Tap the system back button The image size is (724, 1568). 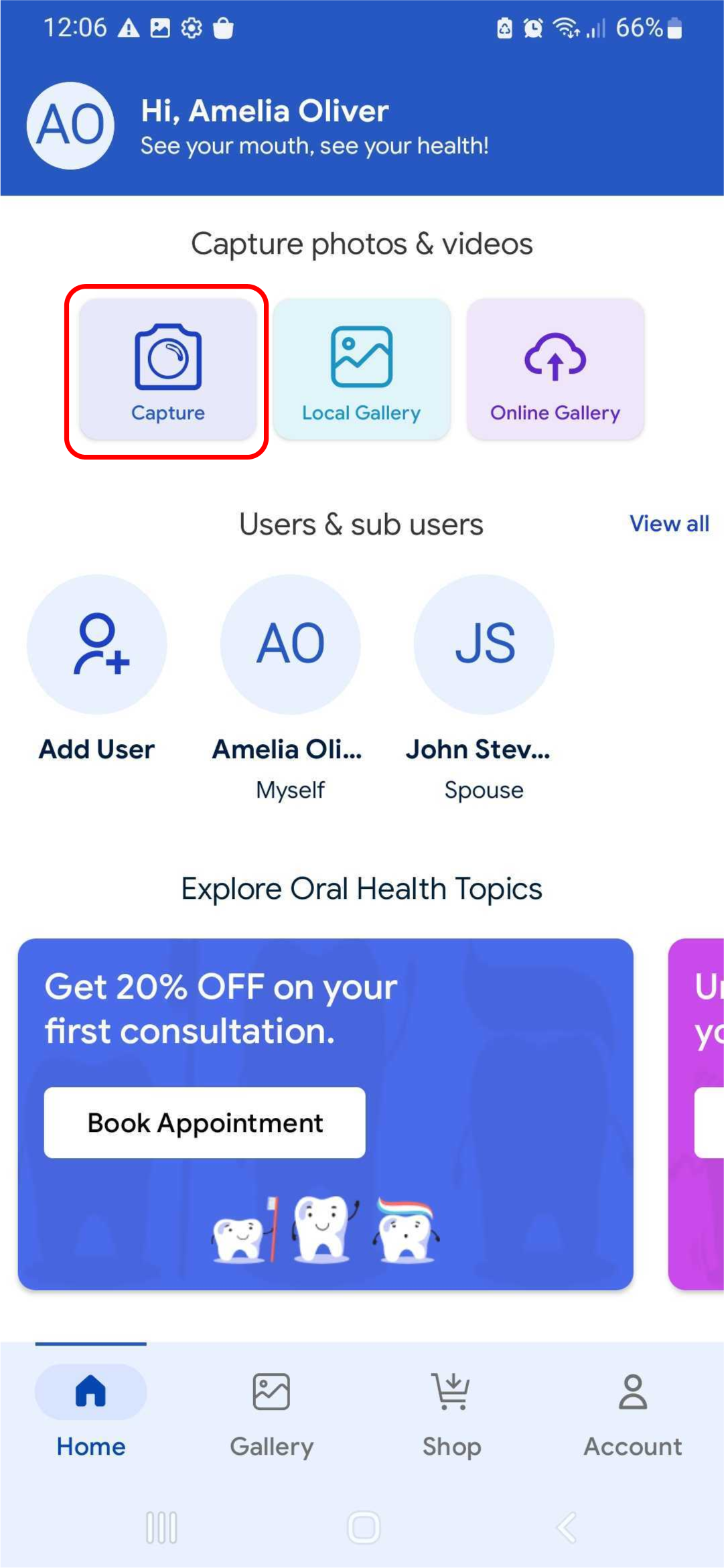(x=567, y=1528)
